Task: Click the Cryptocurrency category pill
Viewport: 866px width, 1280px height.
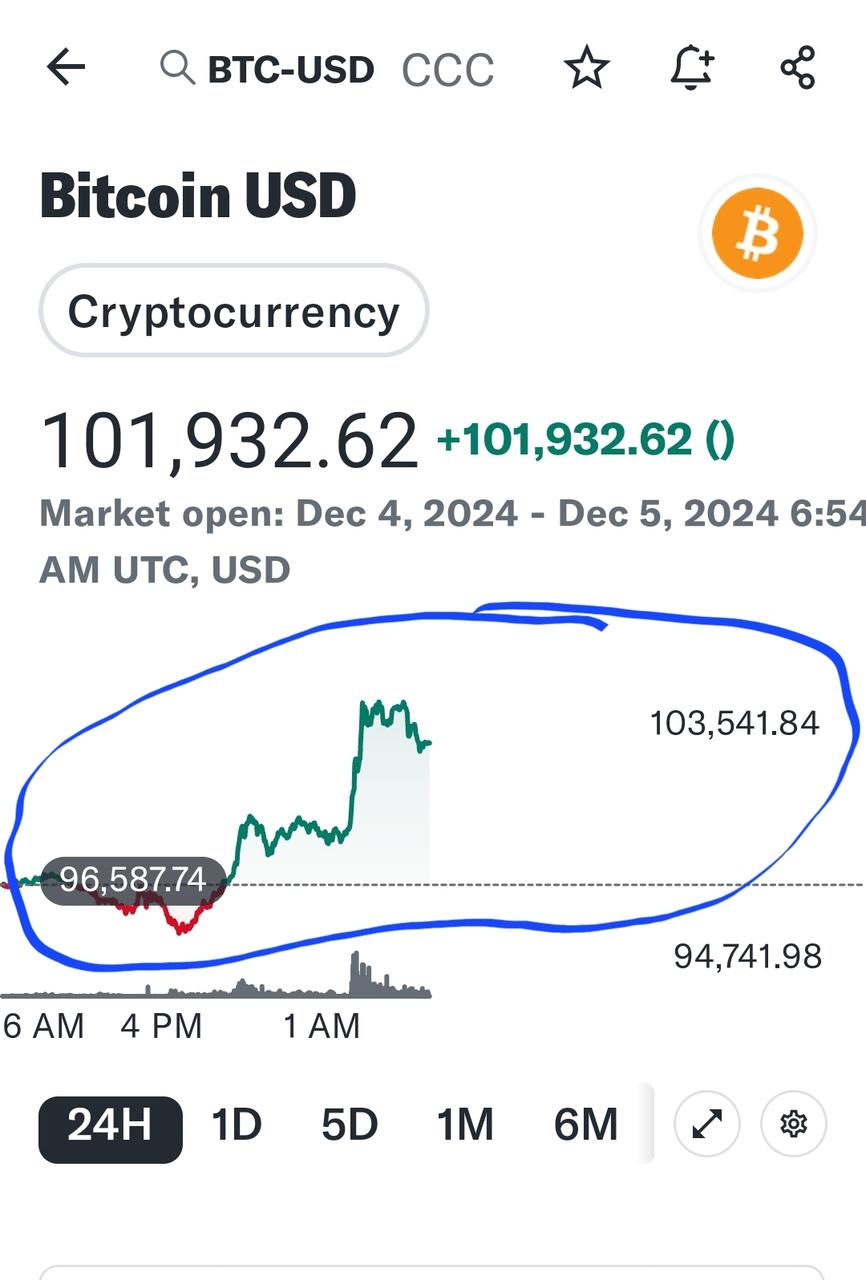Action: tap(233, 310)
